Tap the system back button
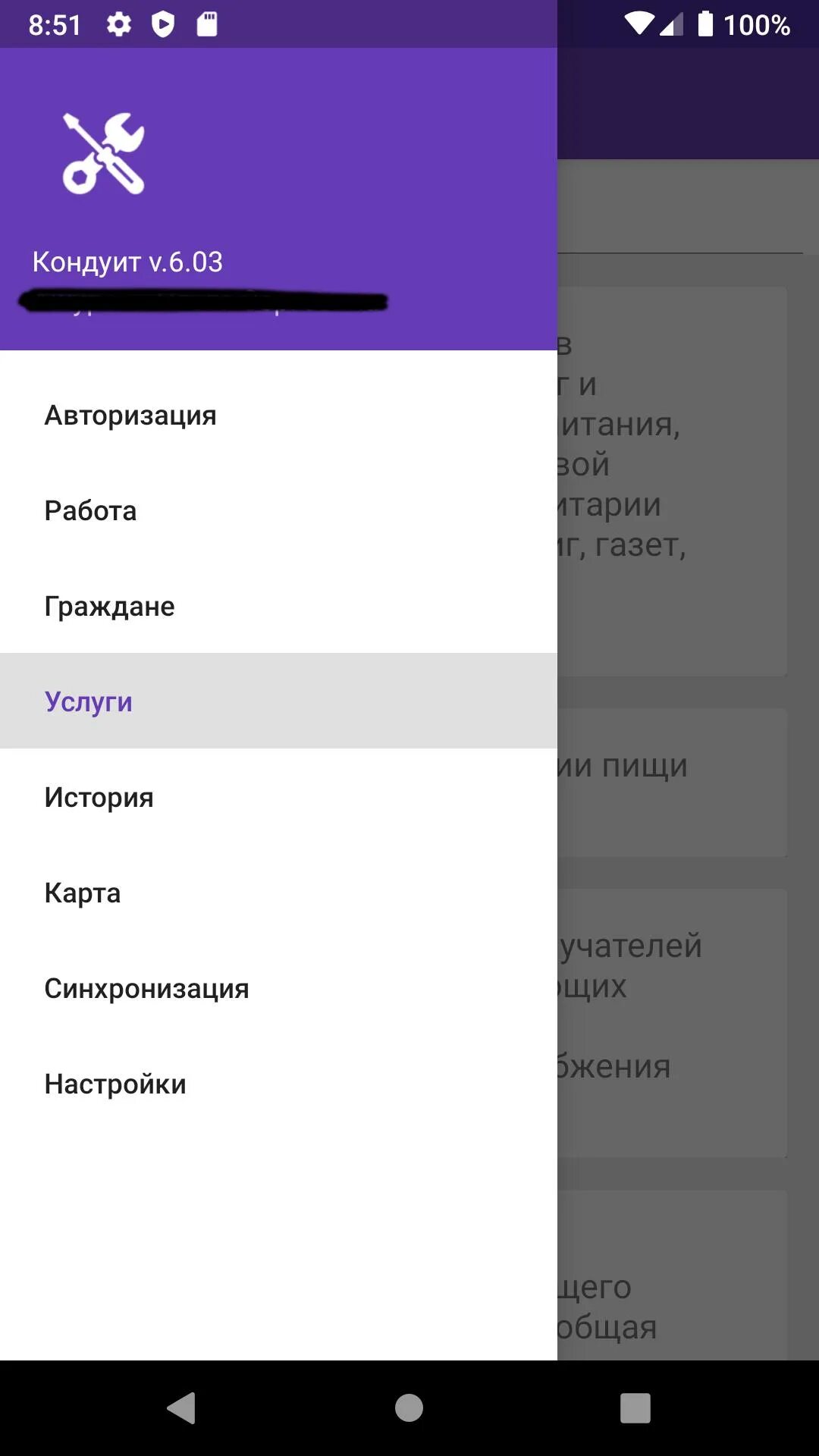 [182, 1408]
